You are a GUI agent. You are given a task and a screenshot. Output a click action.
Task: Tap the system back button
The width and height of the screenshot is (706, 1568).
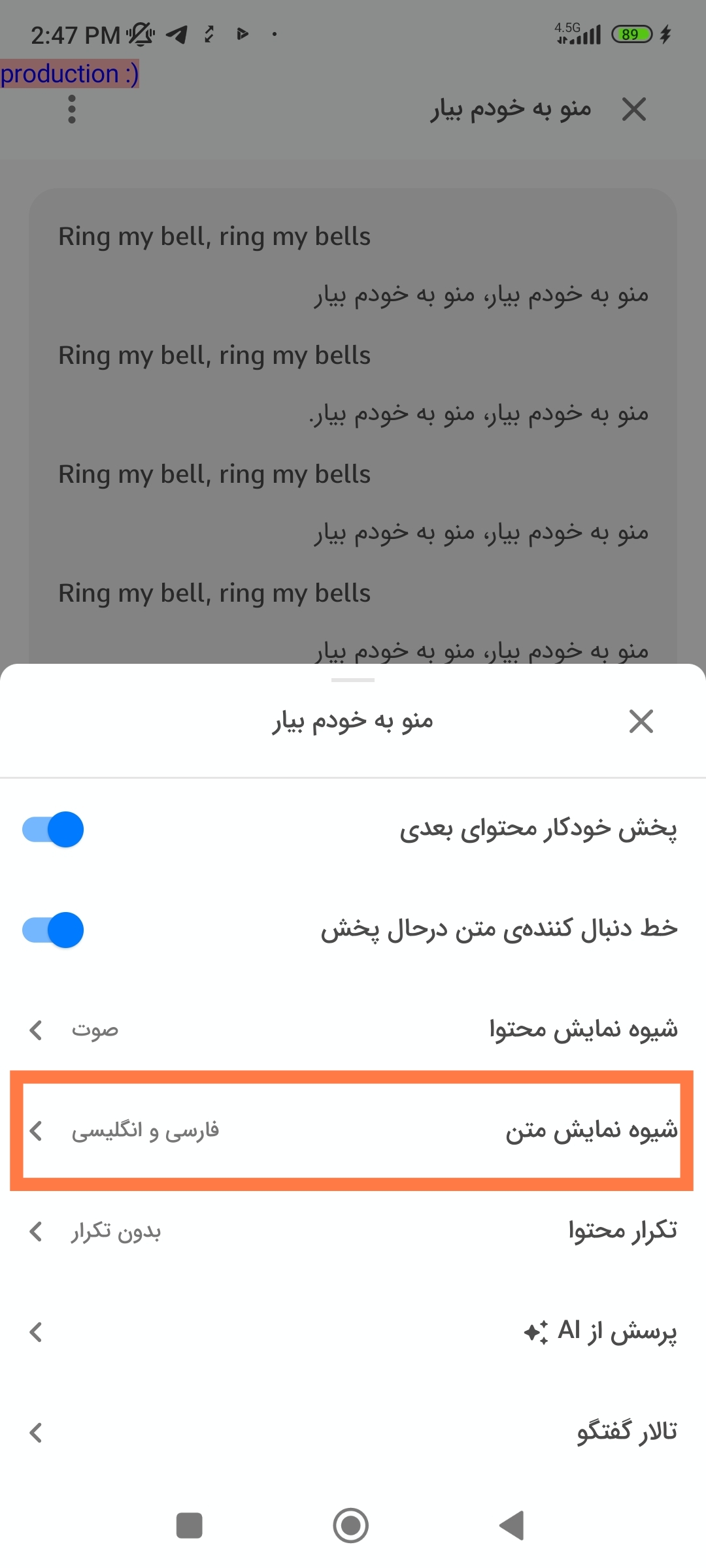tap(512, 1526)
